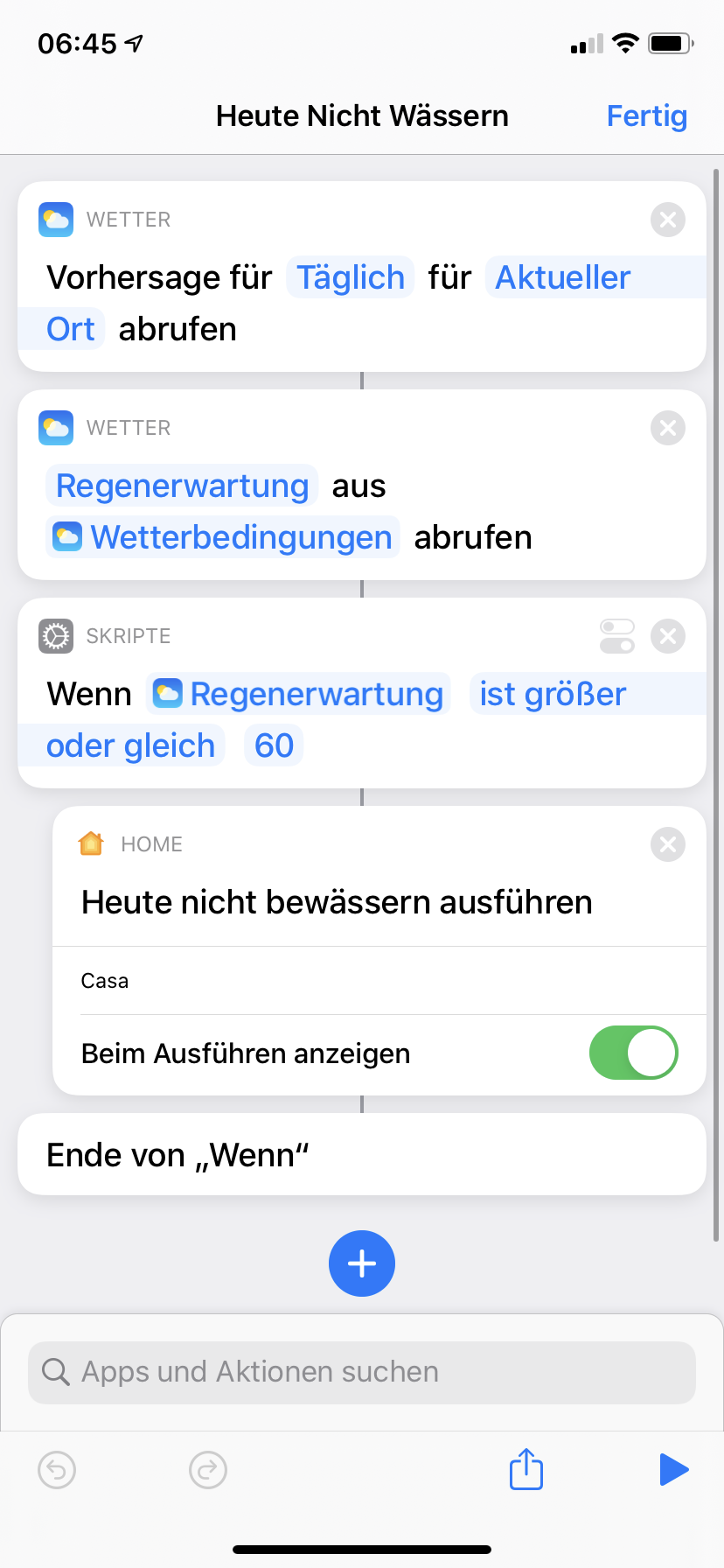Undo the last change

click(x=57, y=1469)
